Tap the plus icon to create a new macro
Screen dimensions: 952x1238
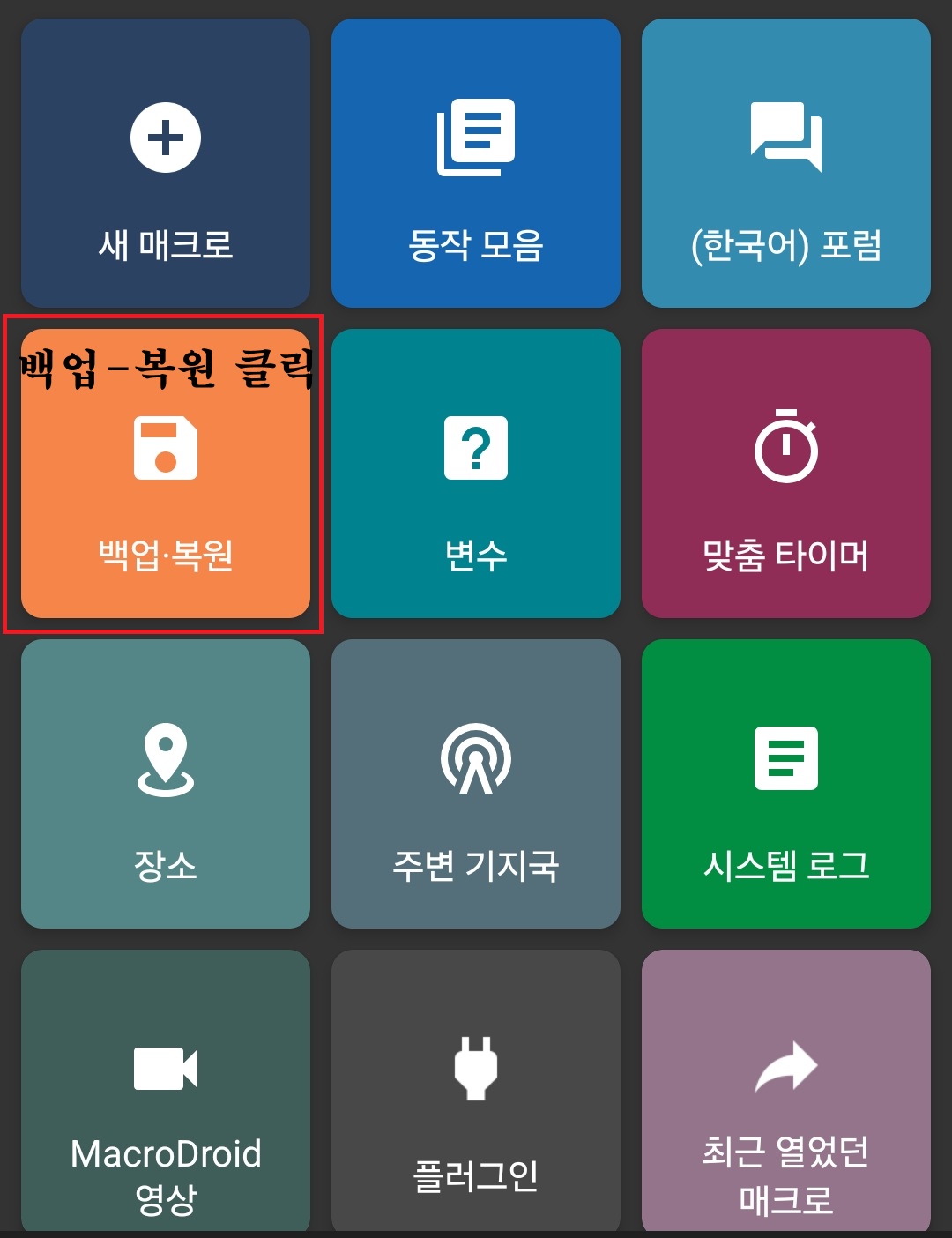coord(164,137)
